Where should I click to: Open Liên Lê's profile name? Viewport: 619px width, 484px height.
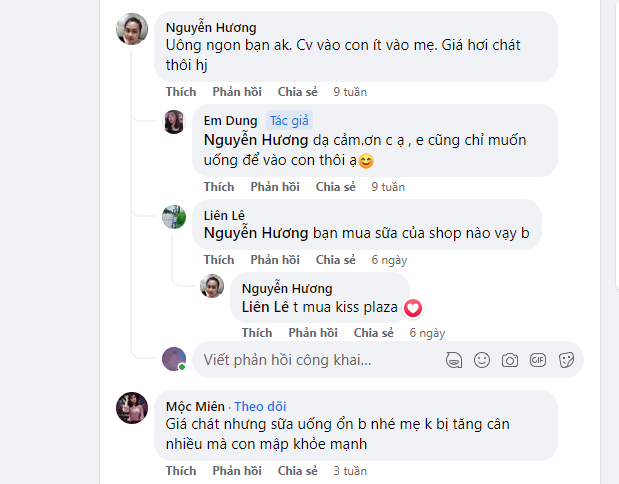(x=224, y=216)
